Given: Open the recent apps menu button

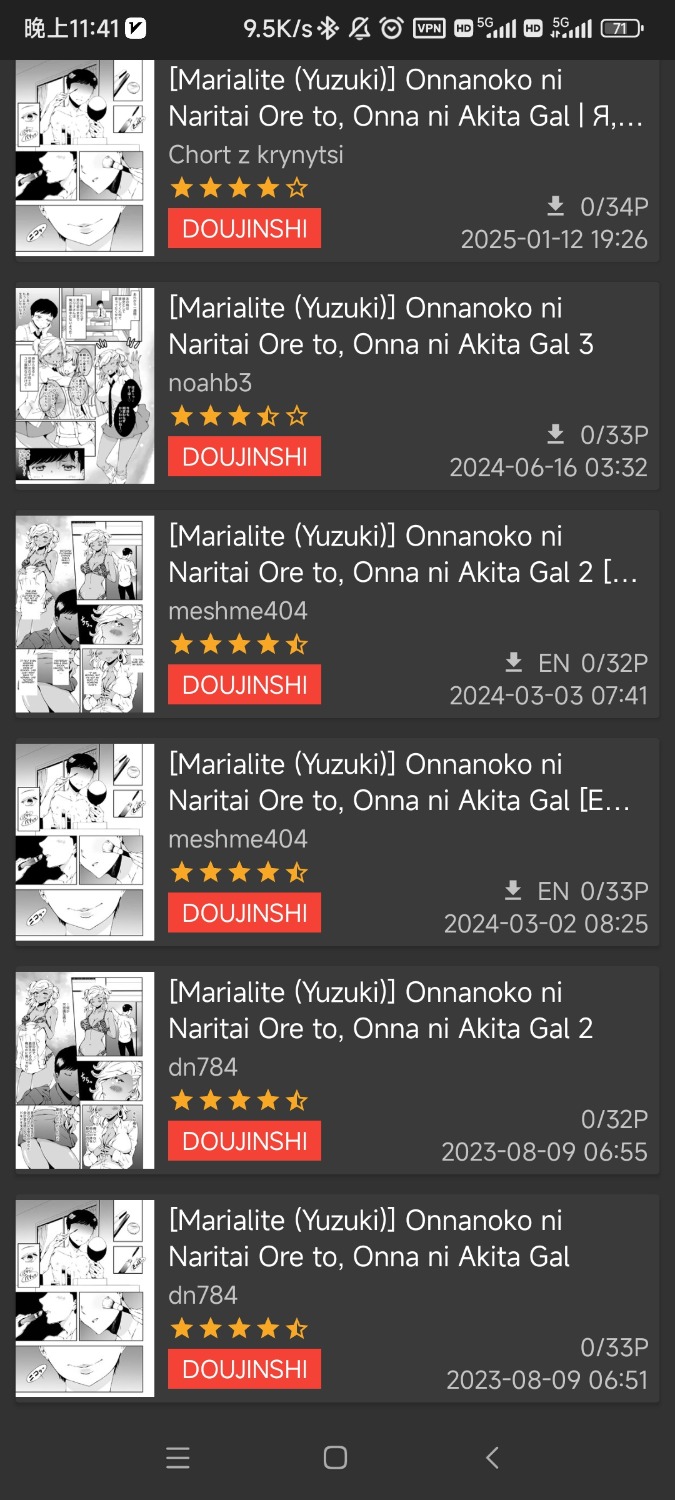Looking at the screenshot, I should point(178,1458).
